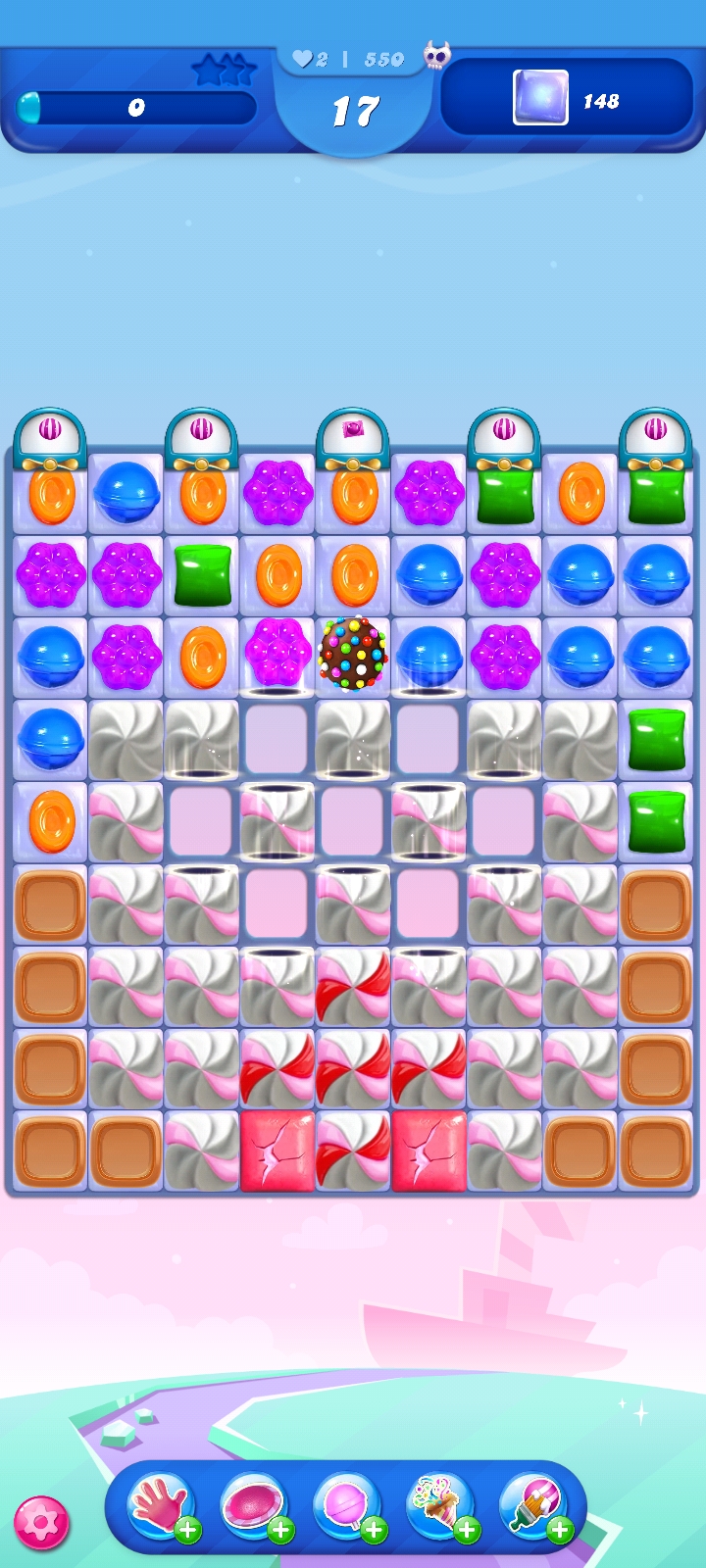Select the party popper booster
The image size is (706, 1568).
[439, 1504]
